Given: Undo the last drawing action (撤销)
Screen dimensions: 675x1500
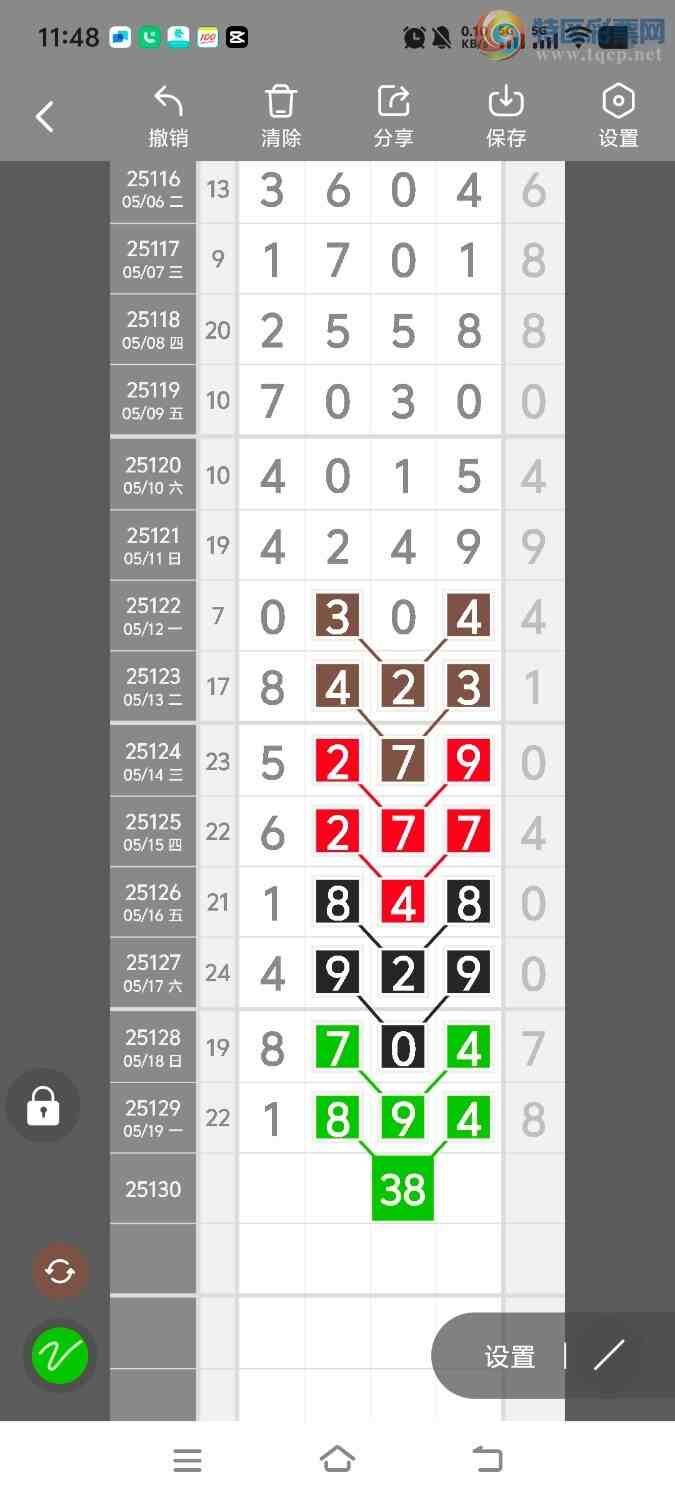Looking at the screenshot, I should 168,117.
